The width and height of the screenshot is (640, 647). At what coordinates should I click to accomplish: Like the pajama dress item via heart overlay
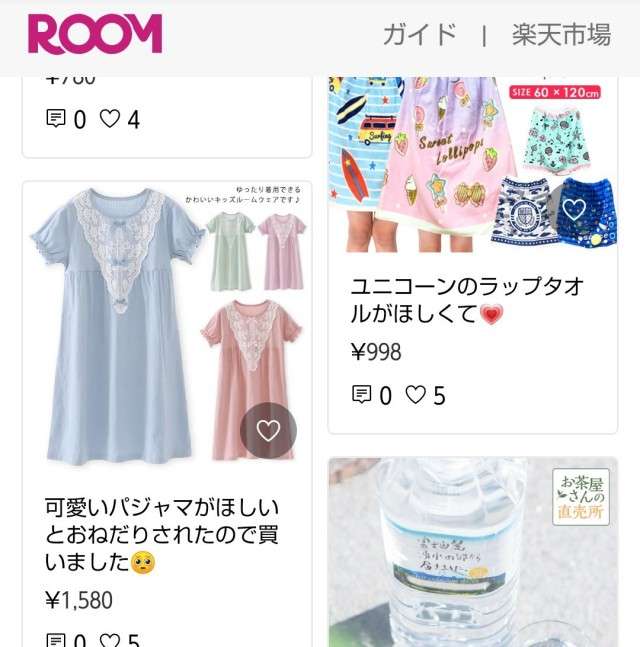point(268,430)
